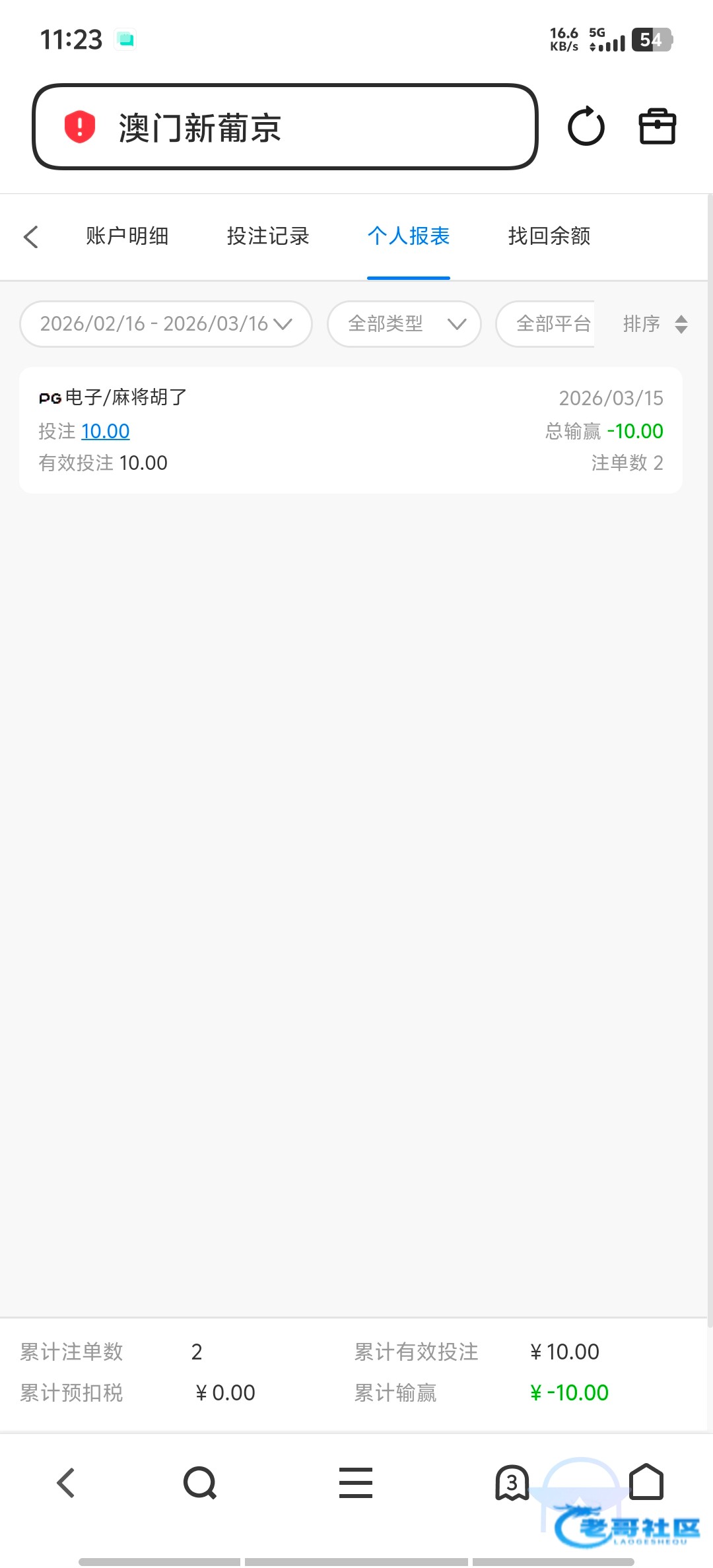Switch to the 找回余额 tab
The image size is (713, 1568).
pos(549,236)
